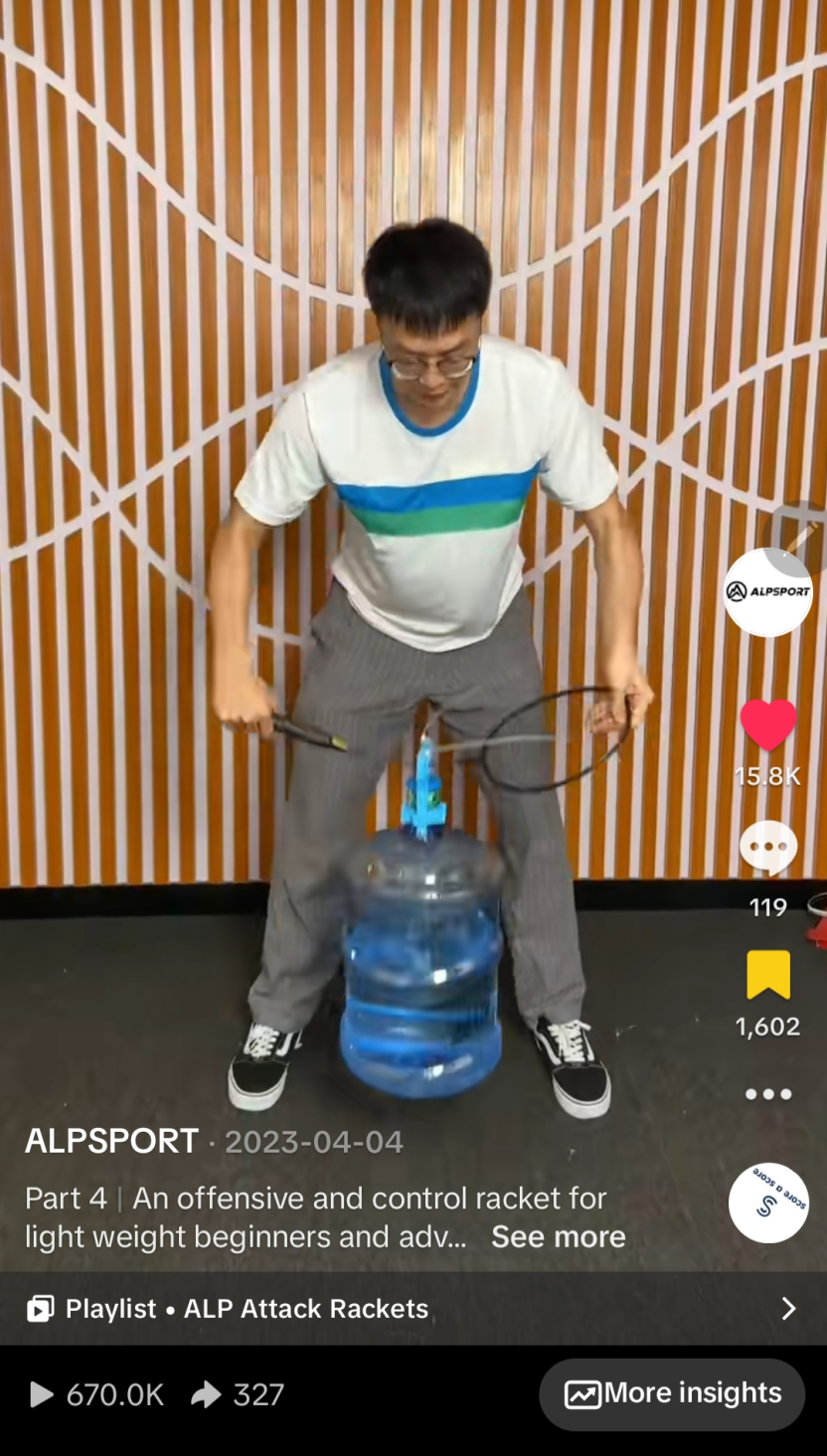This screenshot has width=827, height=1456.
Task: Open the spinning sound disc
Action: click(x=767, y=1203)
